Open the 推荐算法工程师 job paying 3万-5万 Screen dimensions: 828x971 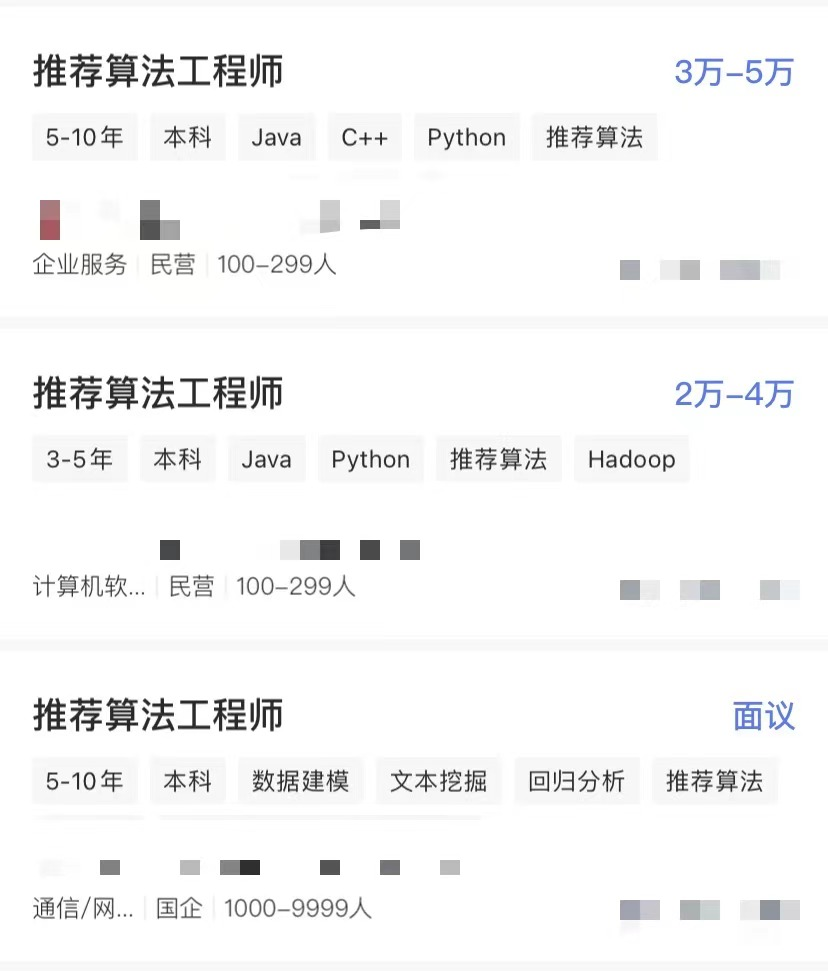tap(158, 72)
